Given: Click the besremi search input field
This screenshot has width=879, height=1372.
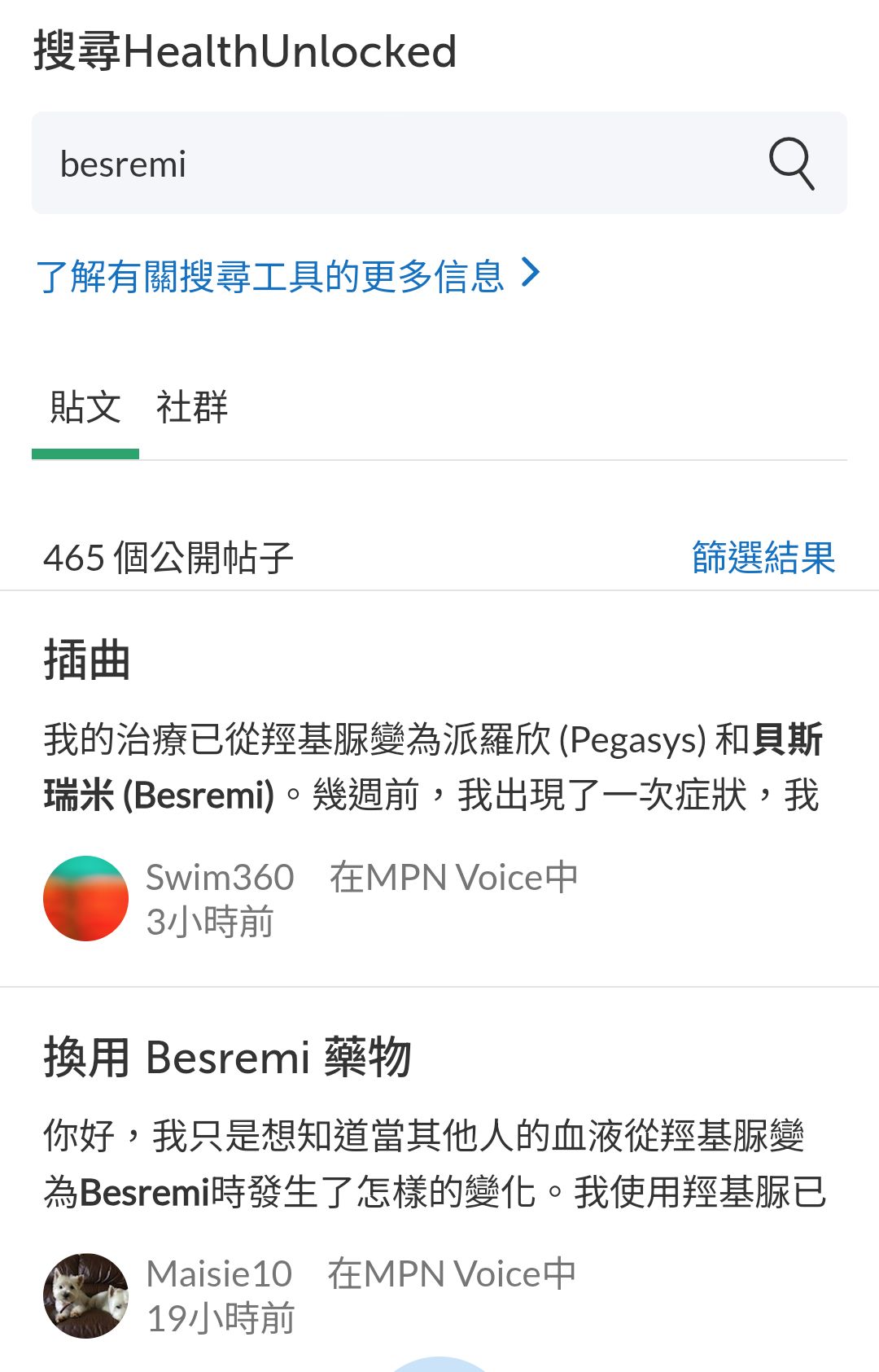Looking at the screenshot, I should coord(326,163).
